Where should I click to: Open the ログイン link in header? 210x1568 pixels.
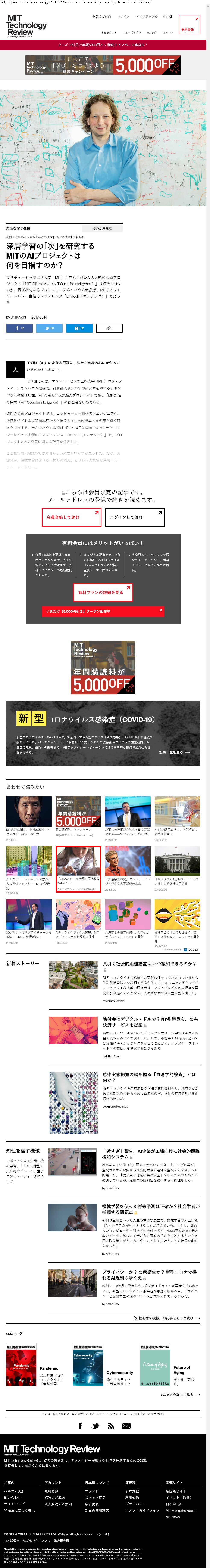(123, 16)
